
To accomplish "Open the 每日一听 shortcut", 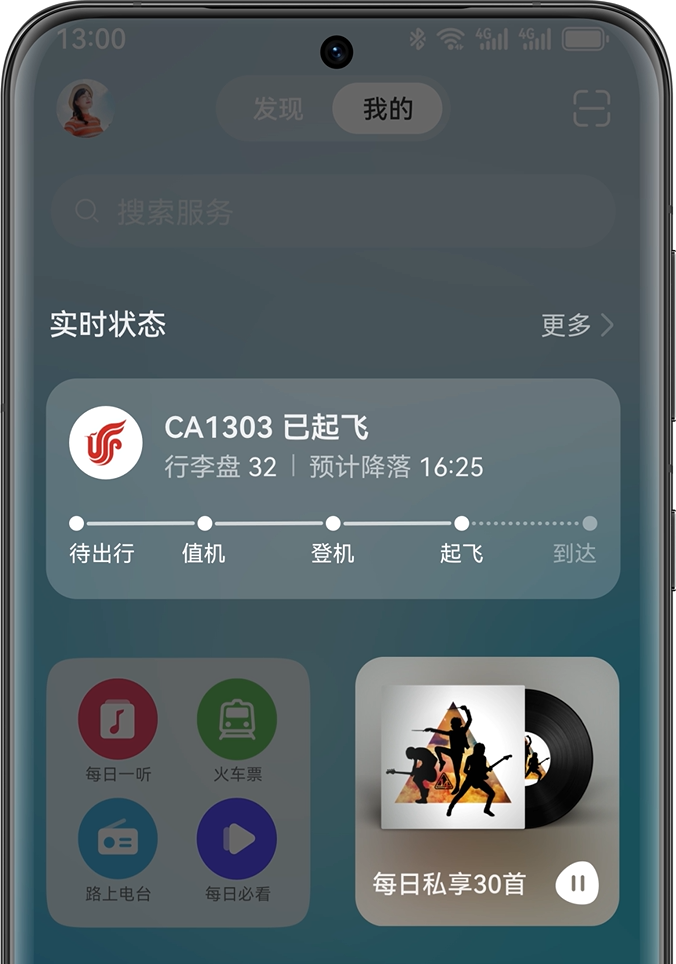I will tap(118, 718).
